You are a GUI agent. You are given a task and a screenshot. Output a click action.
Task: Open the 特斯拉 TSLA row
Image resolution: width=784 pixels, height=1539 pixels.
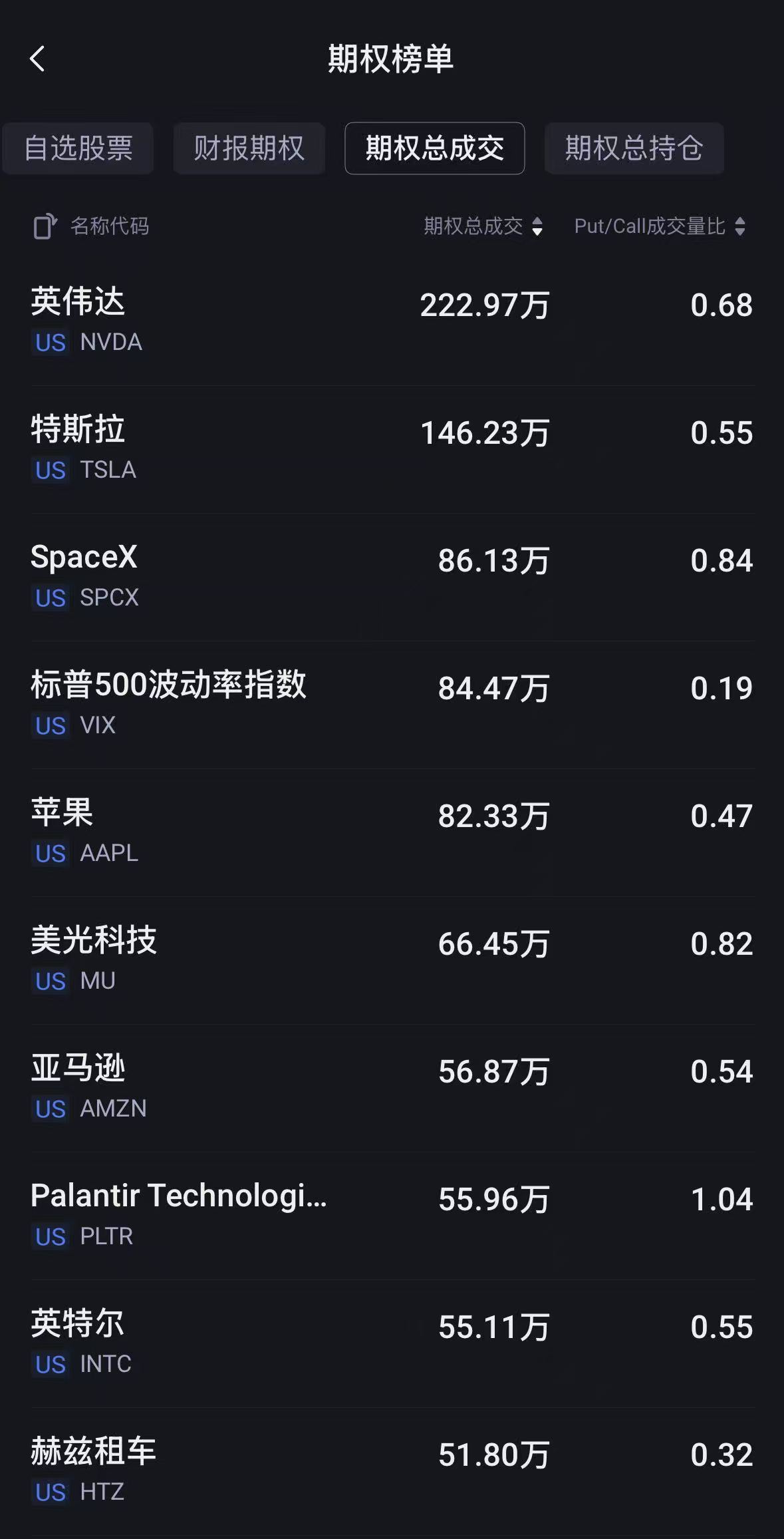pos(392,450)
